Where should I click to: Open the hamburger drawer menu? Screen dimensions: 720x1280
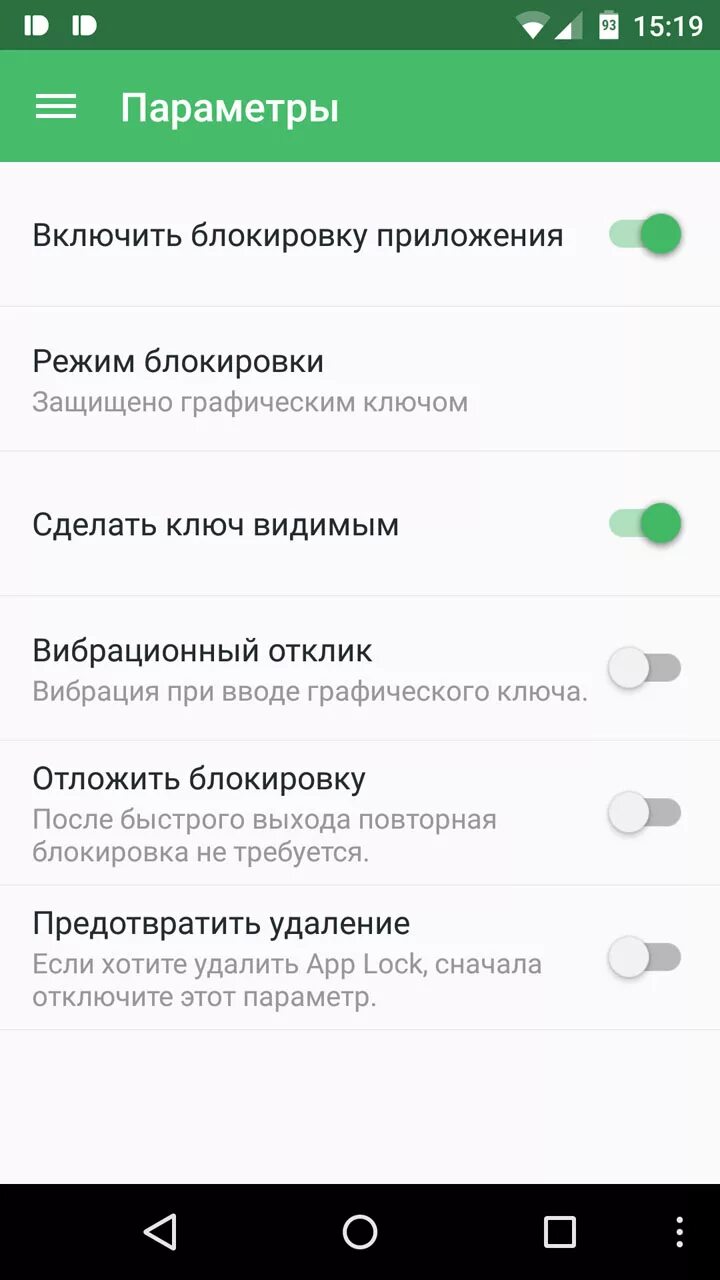(x=56, y=107)
